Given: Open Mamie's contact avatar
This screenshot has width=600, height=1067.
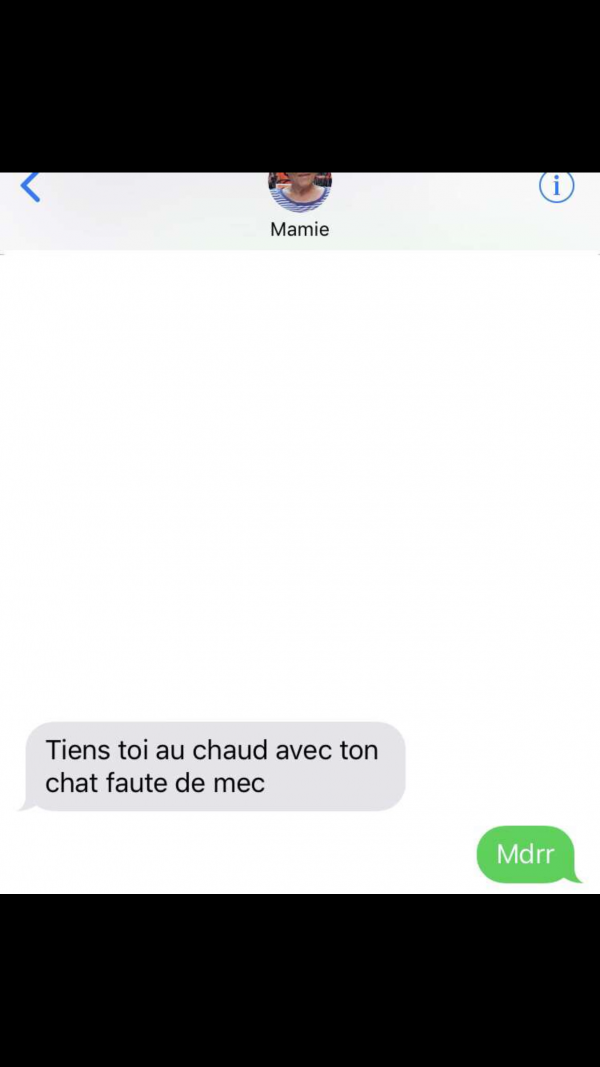Looking at the screenshot, I should click(299, 192).
